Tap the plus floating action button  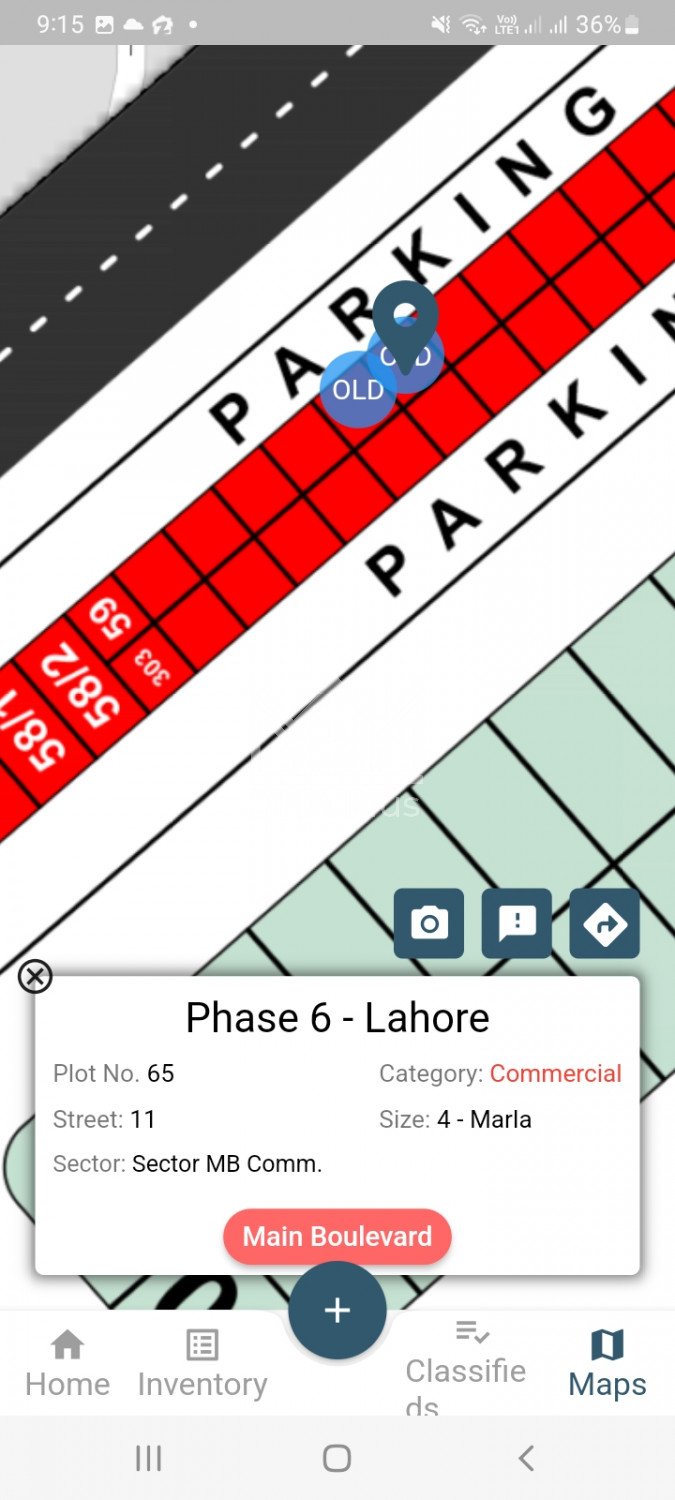point(337,1310)
